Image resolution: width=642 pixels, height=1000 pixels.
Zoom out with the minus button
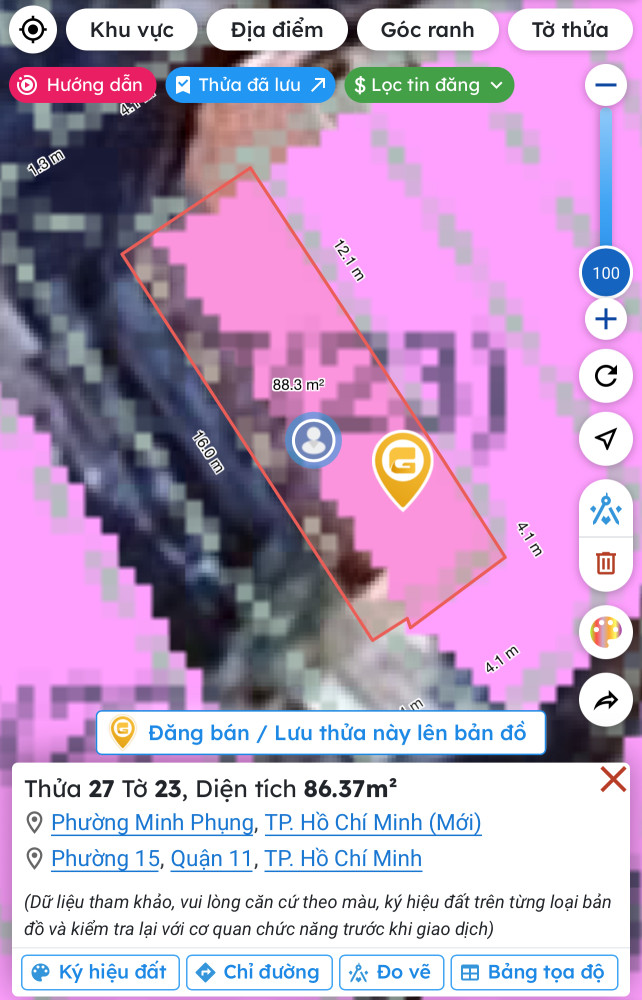point(605,85)
